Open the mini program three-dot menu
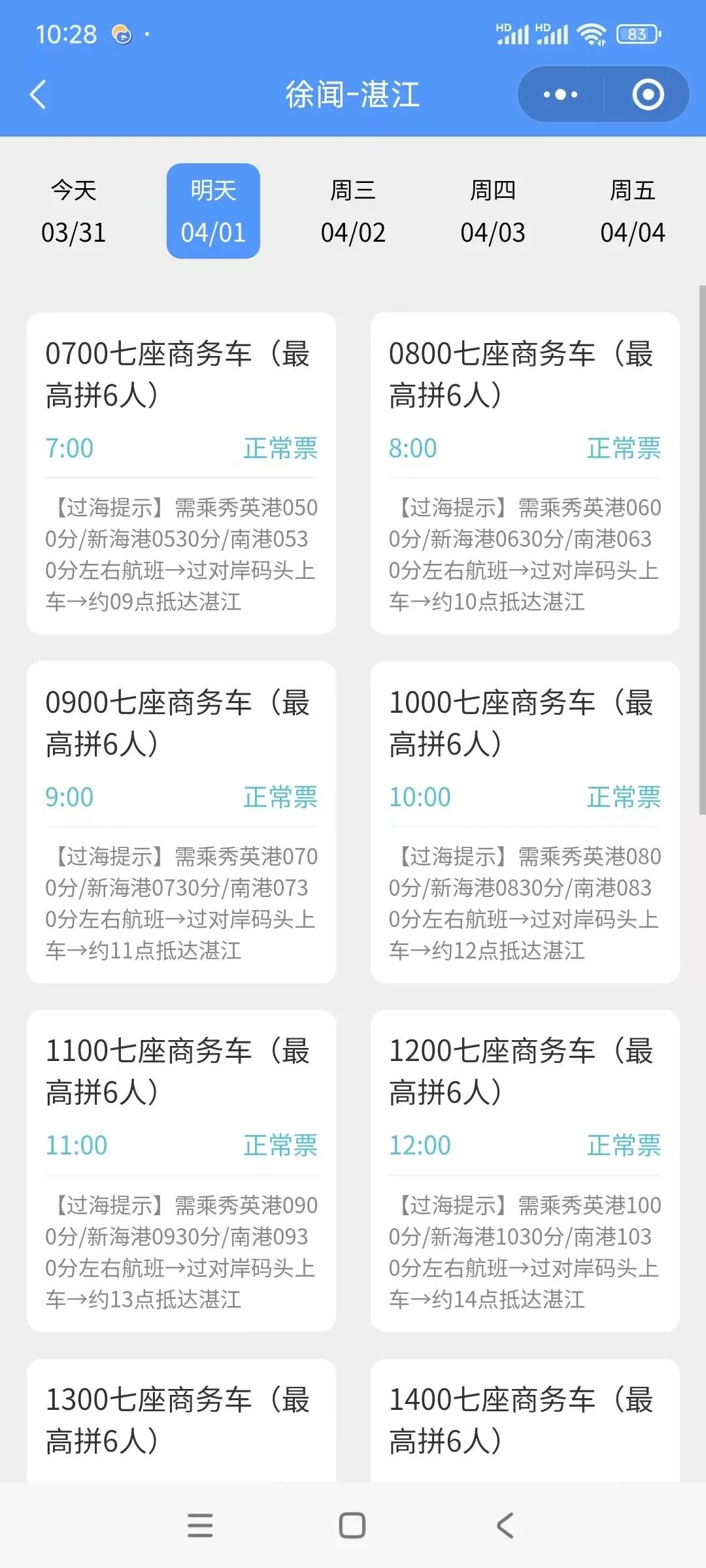This screenshot has height=1568, width=706. [x=560, y=95]
